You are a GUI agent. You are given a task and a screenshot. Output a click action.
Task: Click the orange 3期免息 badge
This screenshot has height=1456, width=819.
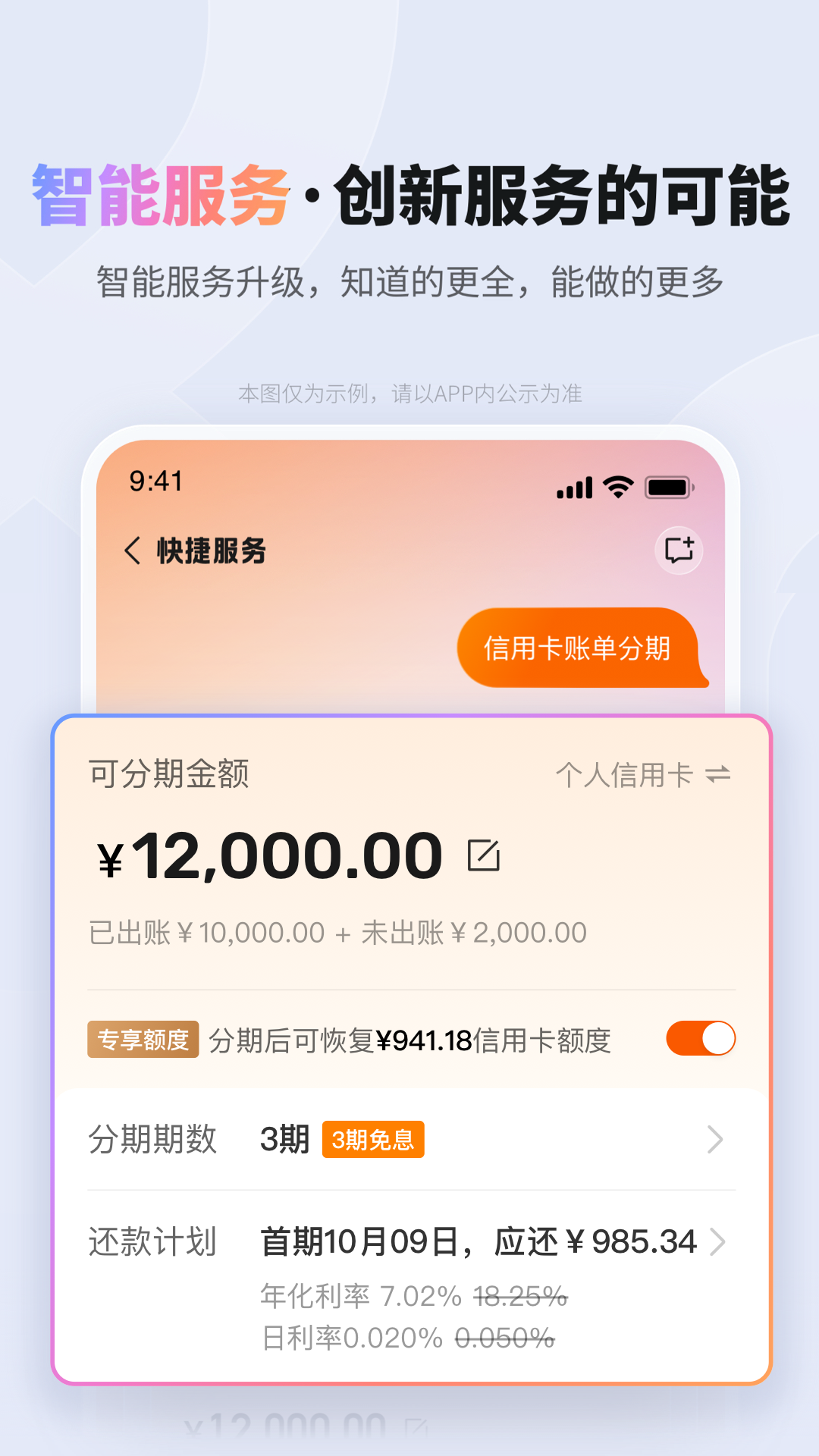pos(375,1140)
